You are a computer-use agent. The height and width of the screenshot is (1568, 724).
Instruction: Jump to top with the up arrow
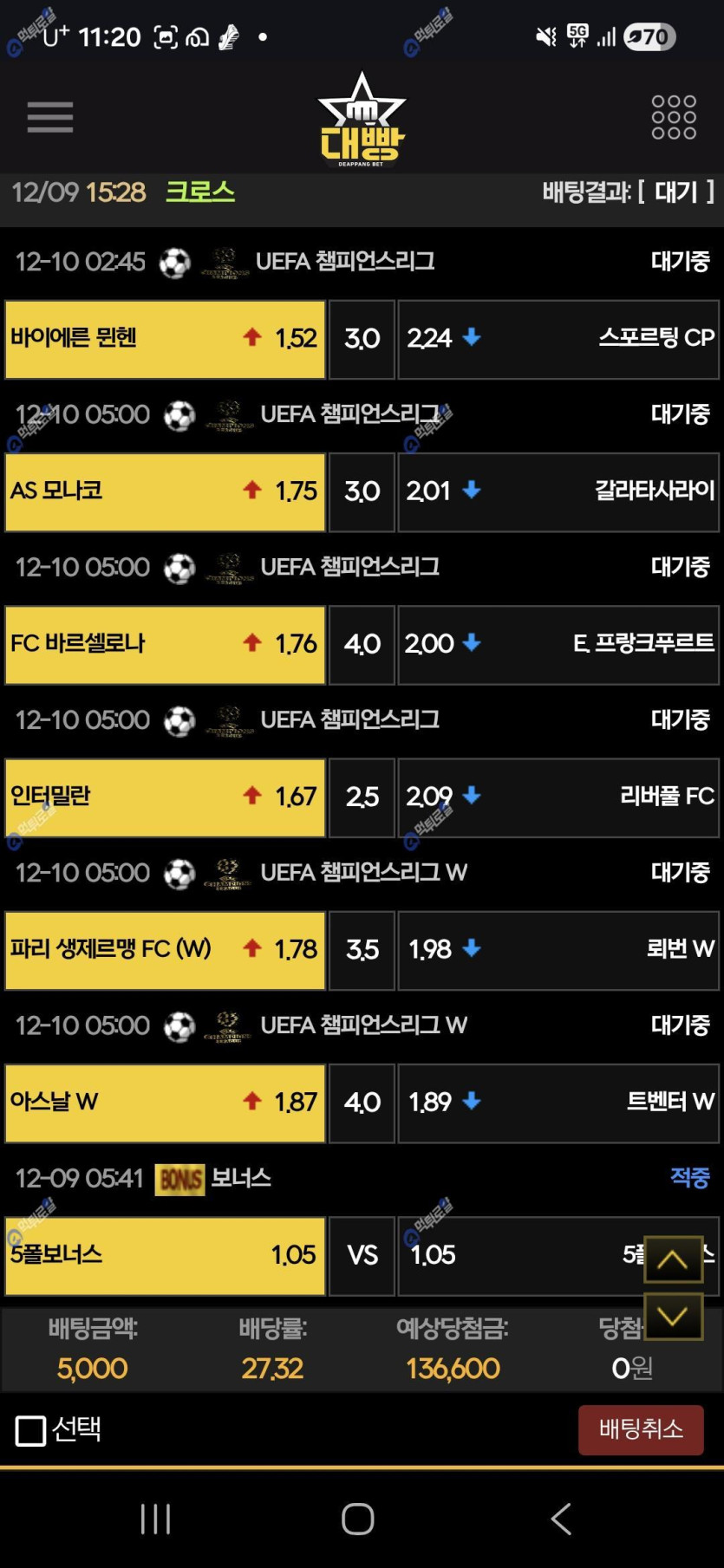(x=673, y=1259)
